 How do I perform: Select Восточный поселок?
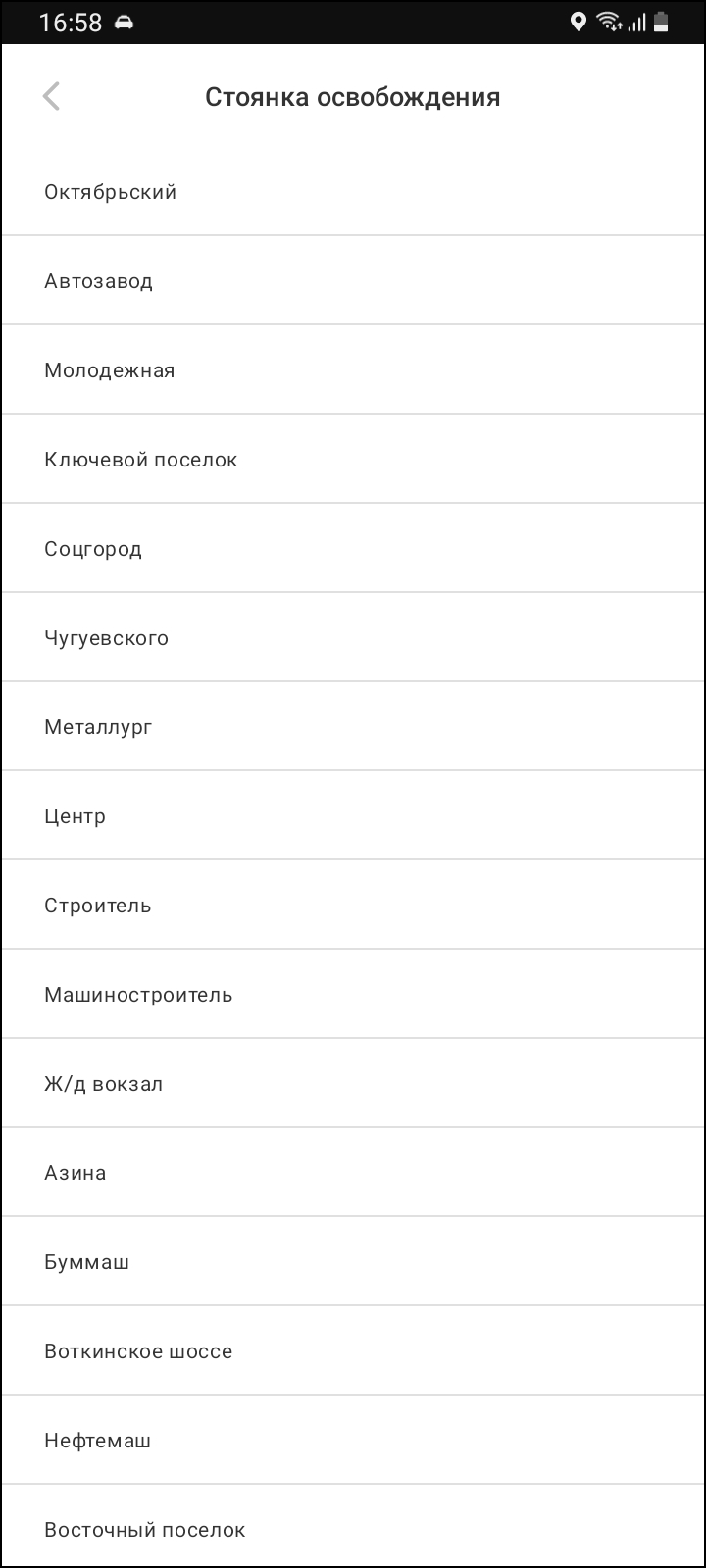[144, 1530]
